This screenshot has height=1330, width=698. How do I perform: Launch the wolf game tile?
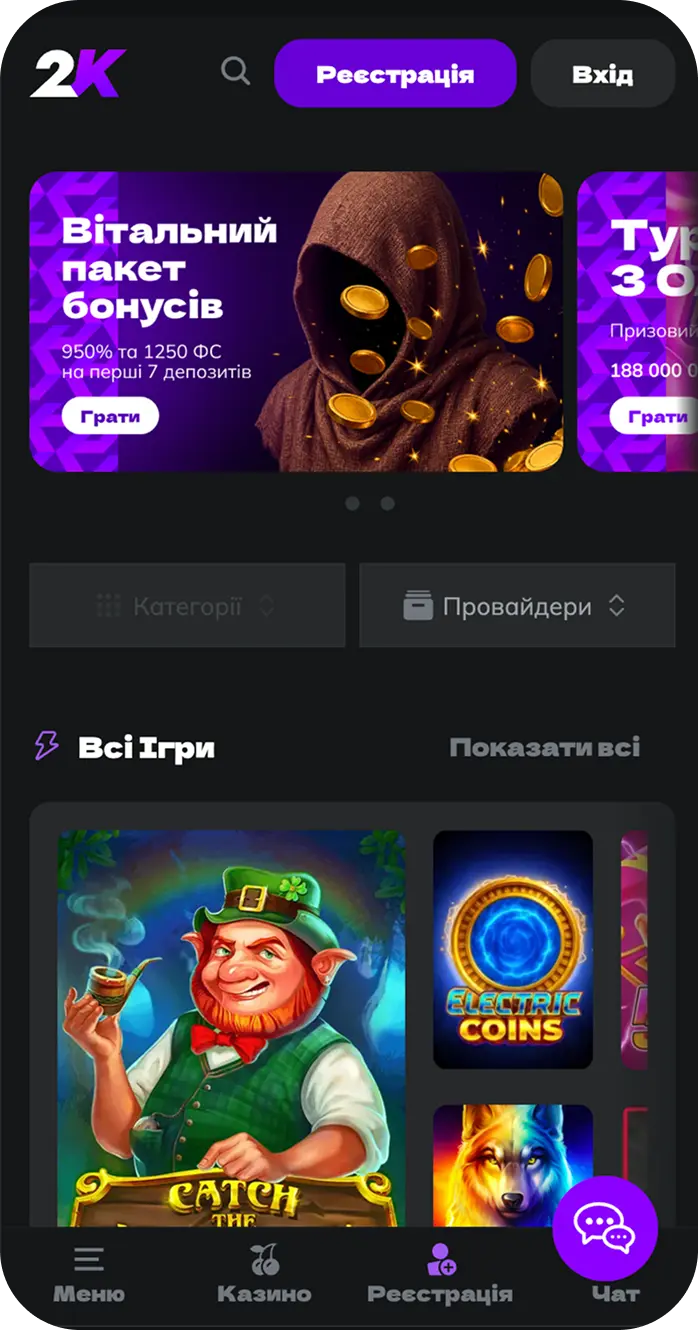click(x=512, y=1165)
